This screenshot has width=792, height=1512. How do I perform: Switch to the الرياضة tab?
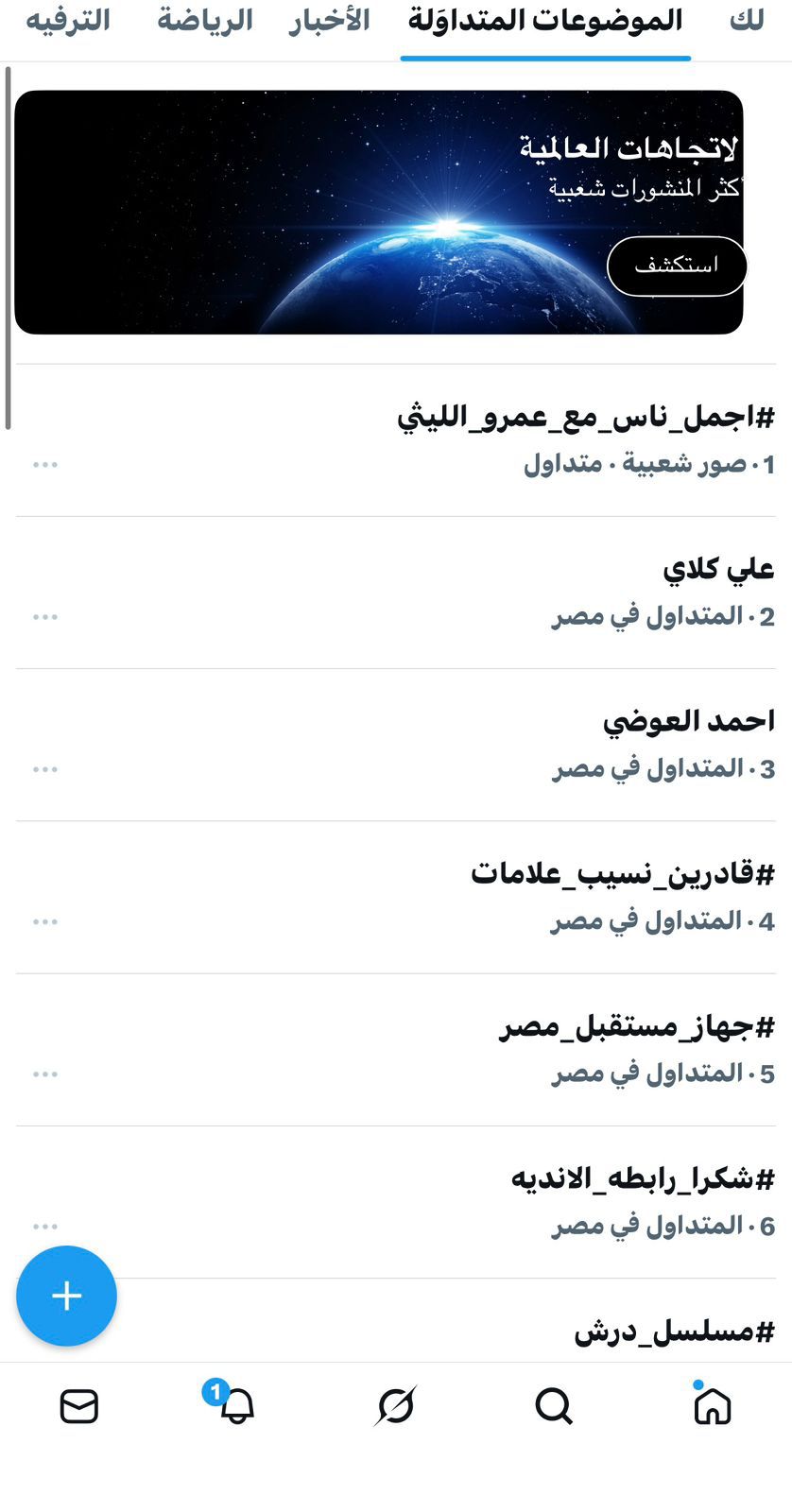click(205, 21)
